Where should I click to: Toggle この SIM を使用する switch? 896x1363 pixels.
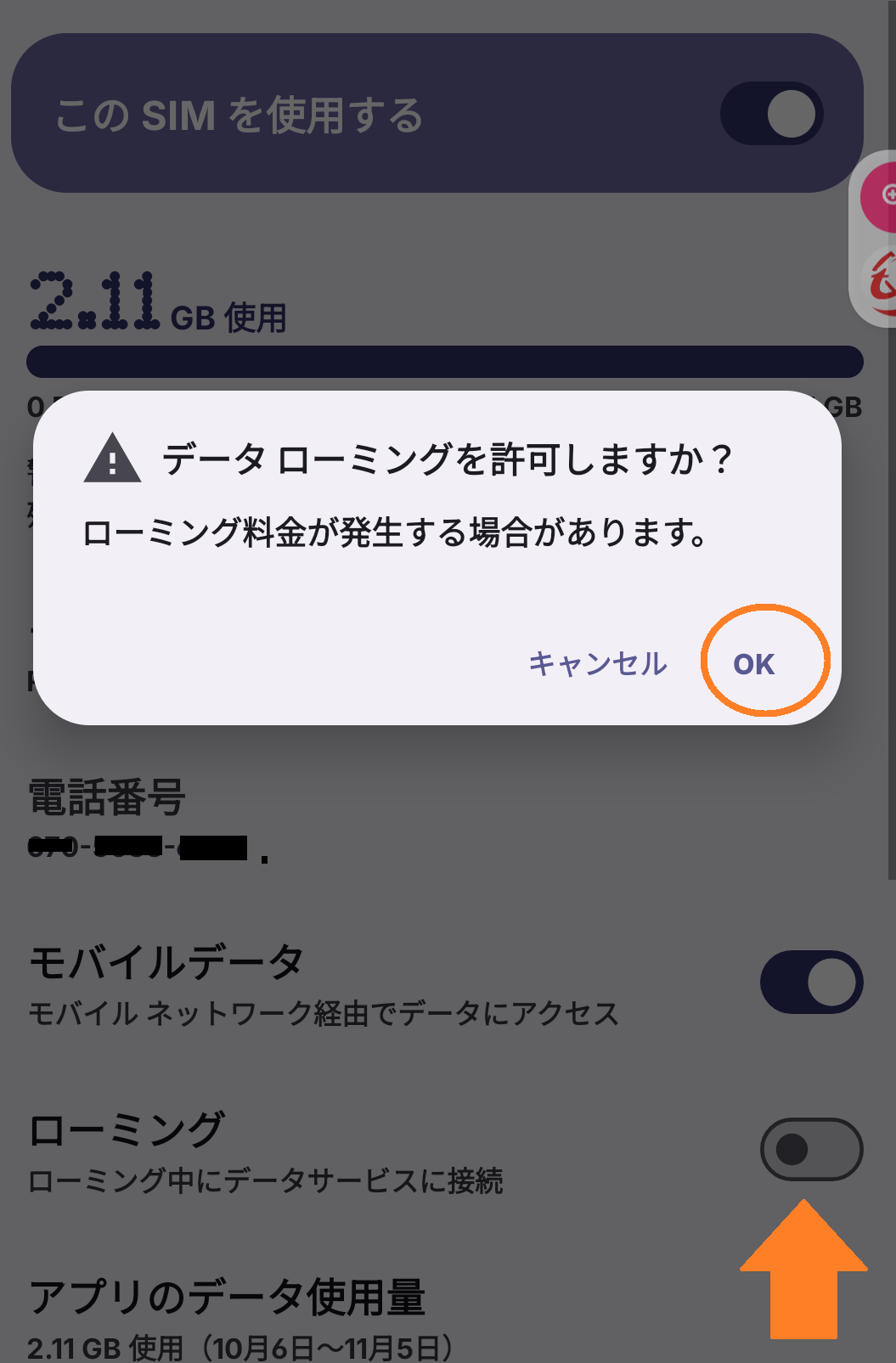point(771,114)
